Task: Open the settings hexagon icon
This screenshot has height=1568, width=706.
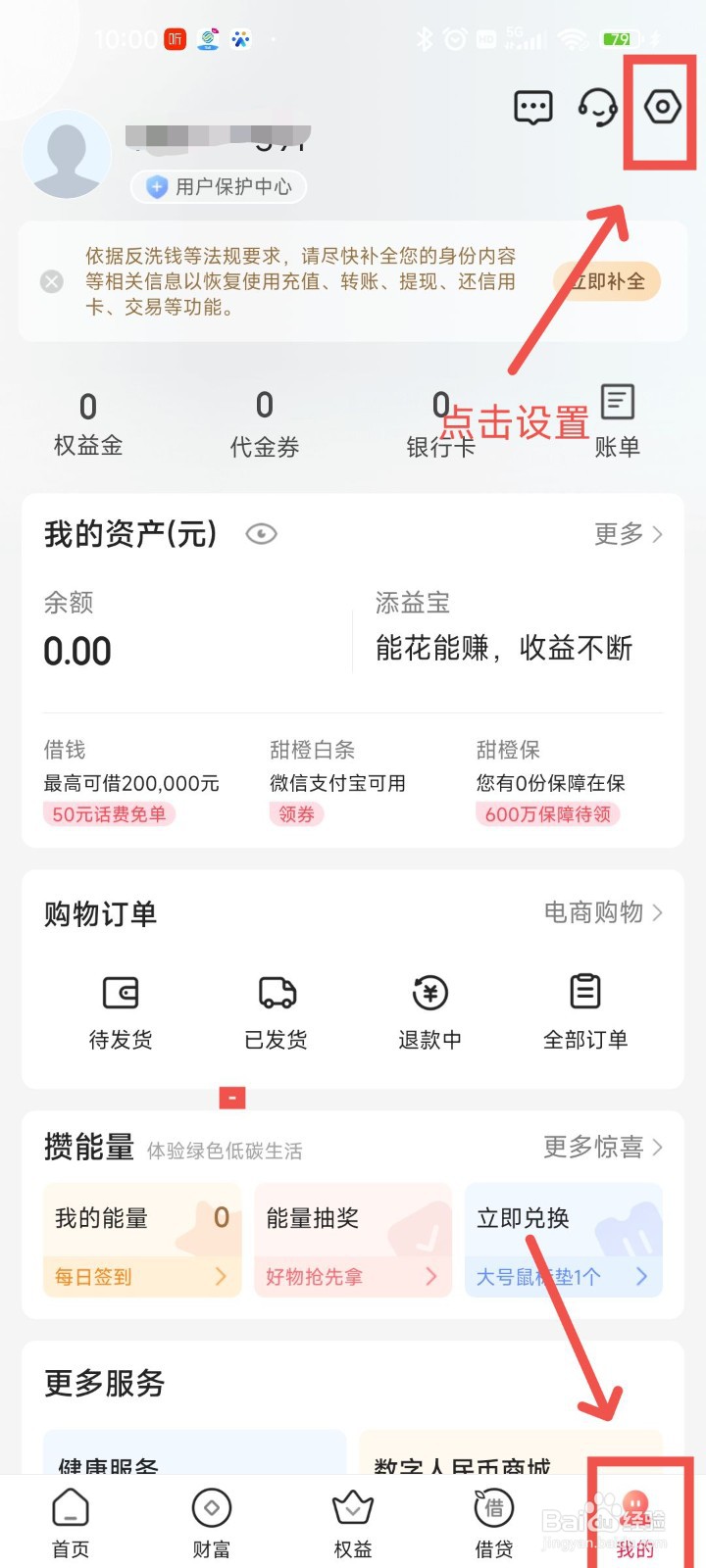Action: pyautogui.click(x=663, y=107)
